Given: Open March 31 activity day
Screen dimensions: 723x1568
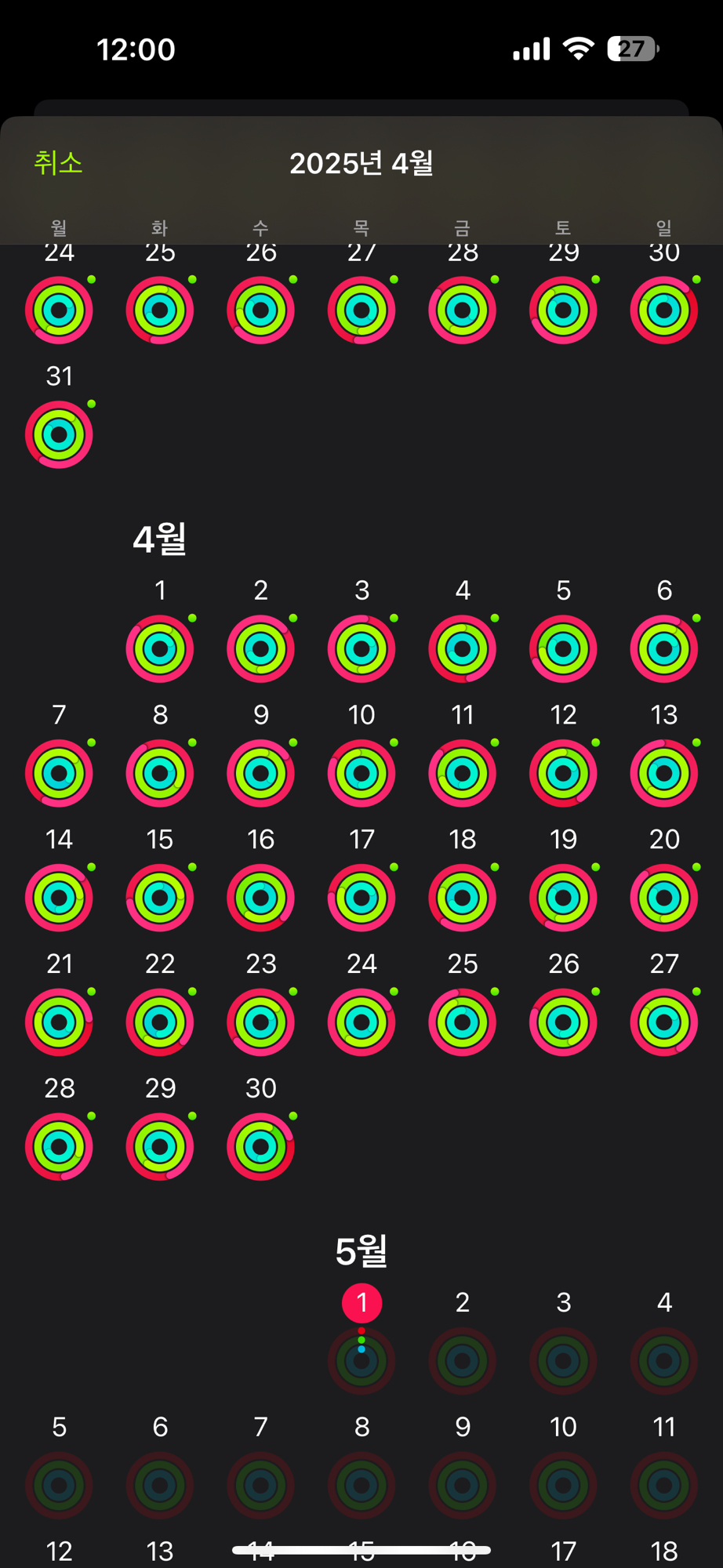Looking at the screenshot, I should [59, 434].
